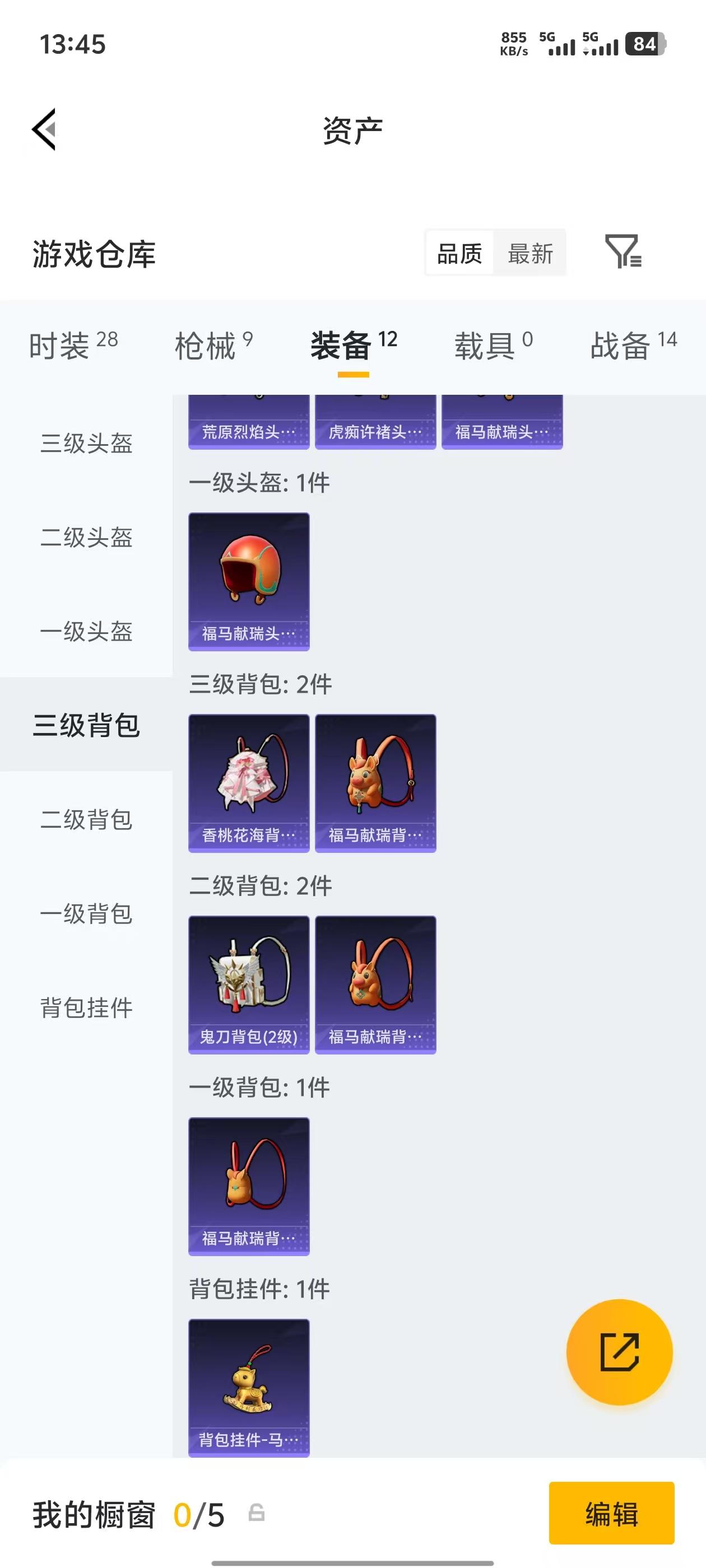Screen dimensions: 706x1568
Task: Open the 背包挂件-马 pendant item
Action: [x=249, y=1388]
